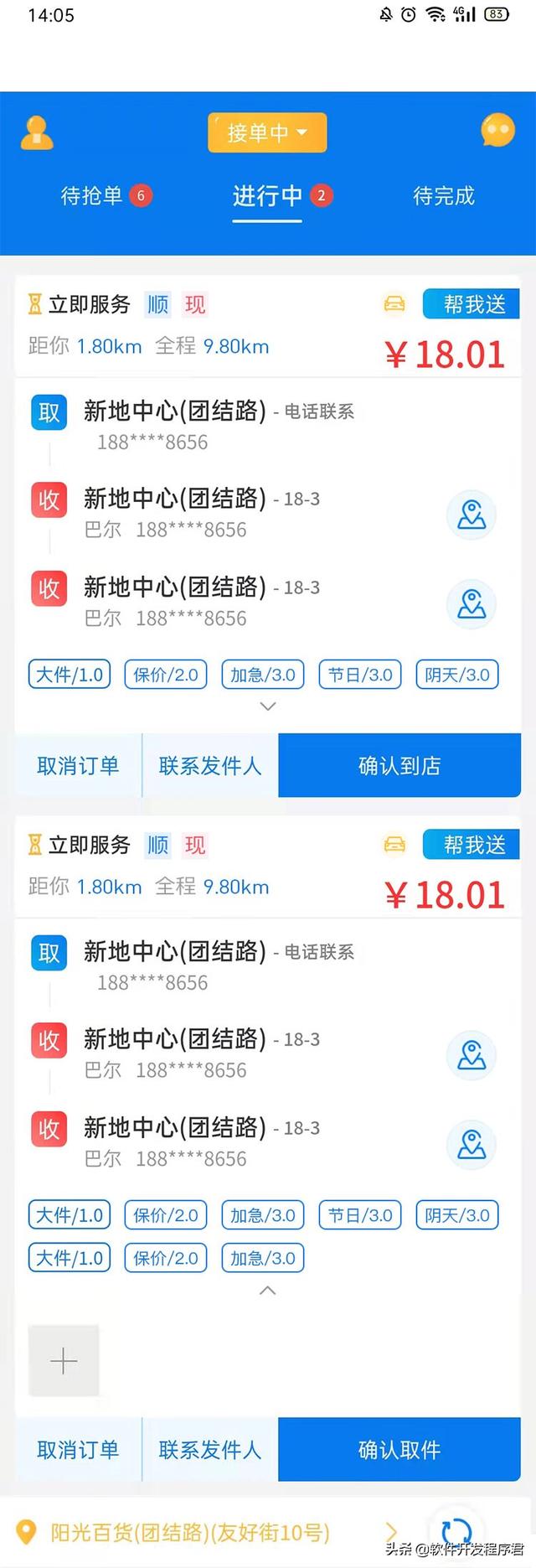Screen dimensions: 536x1568
Task: Confirm pickup with 确认取件
Action: (x=399, y=1450)
